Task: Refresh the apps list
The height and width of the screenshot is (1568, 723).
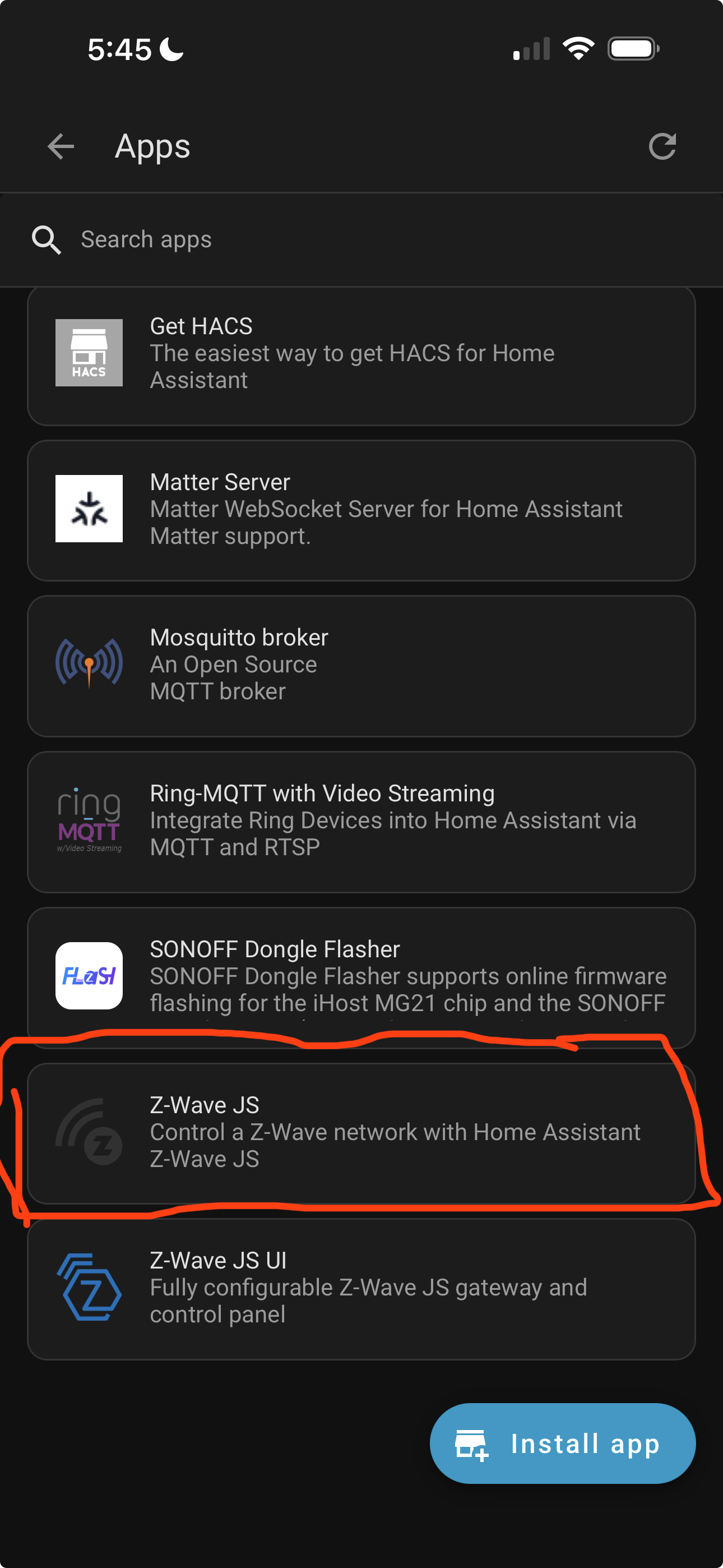Action: 662,147
